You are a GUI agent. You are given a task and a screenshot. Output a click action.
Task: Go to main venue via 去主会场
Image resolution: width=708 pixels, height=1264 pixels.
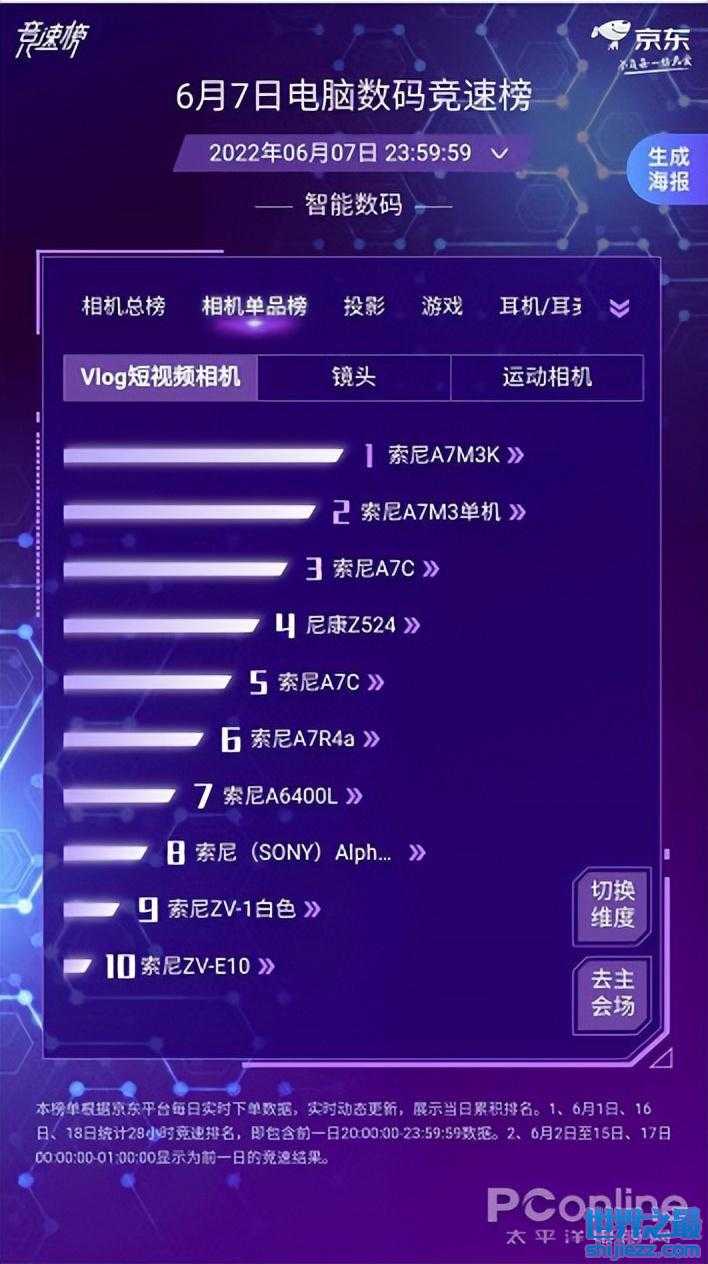(612, 992)
